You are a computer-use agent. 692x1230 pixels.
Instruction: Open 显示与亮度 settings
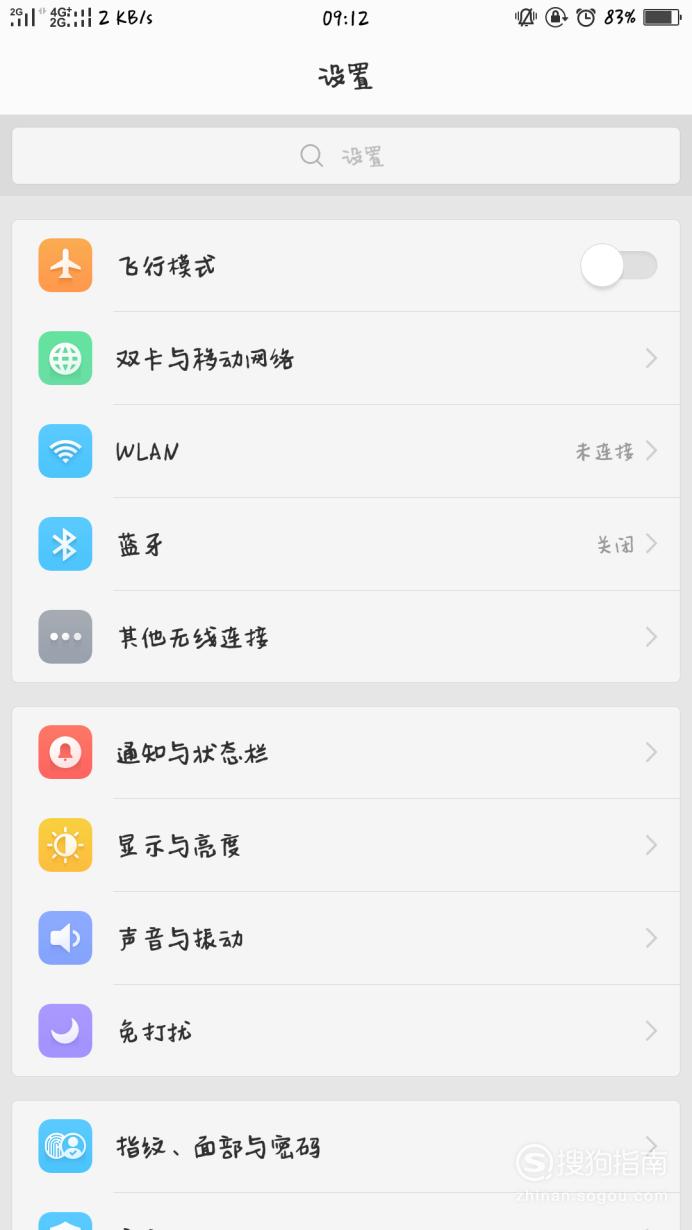coord(346,845)
